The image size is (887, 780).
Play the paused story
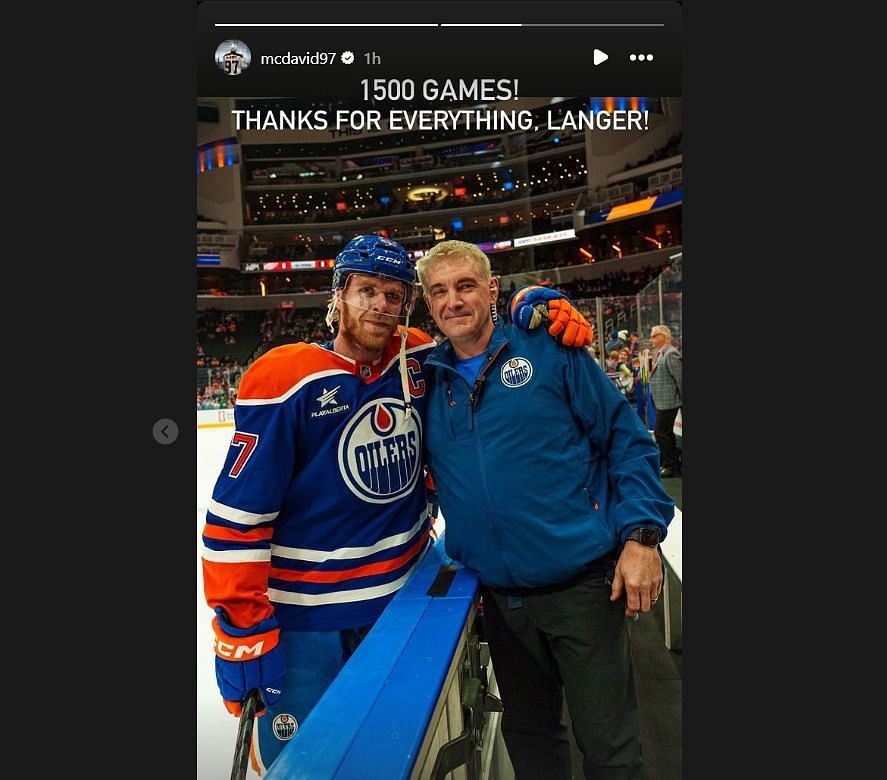[600, 58]
